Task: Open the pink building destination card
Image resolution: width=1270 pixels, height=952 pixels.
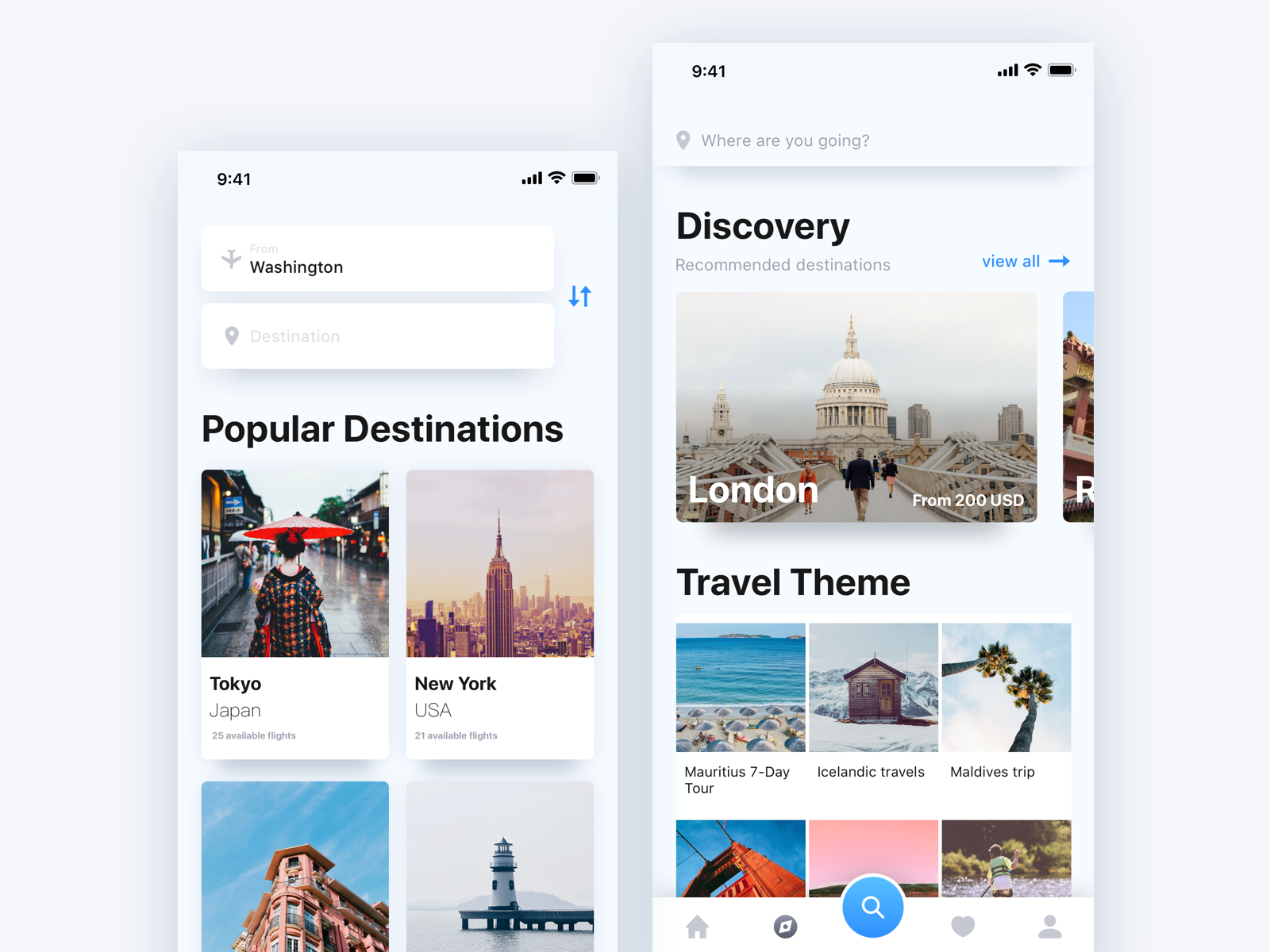Action: tap(294, 866)
